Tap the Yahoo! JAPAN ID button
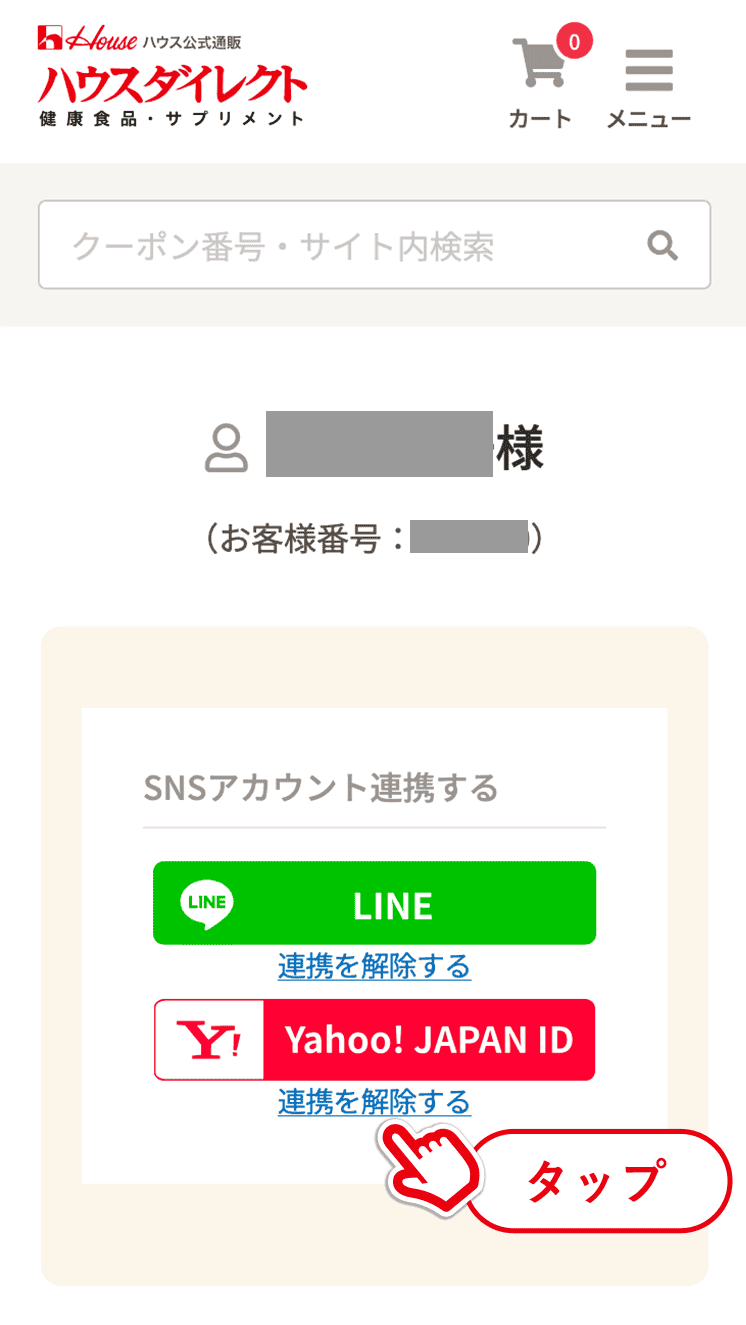Viewport: 746px width, 1325px height. click(374, 1040)
